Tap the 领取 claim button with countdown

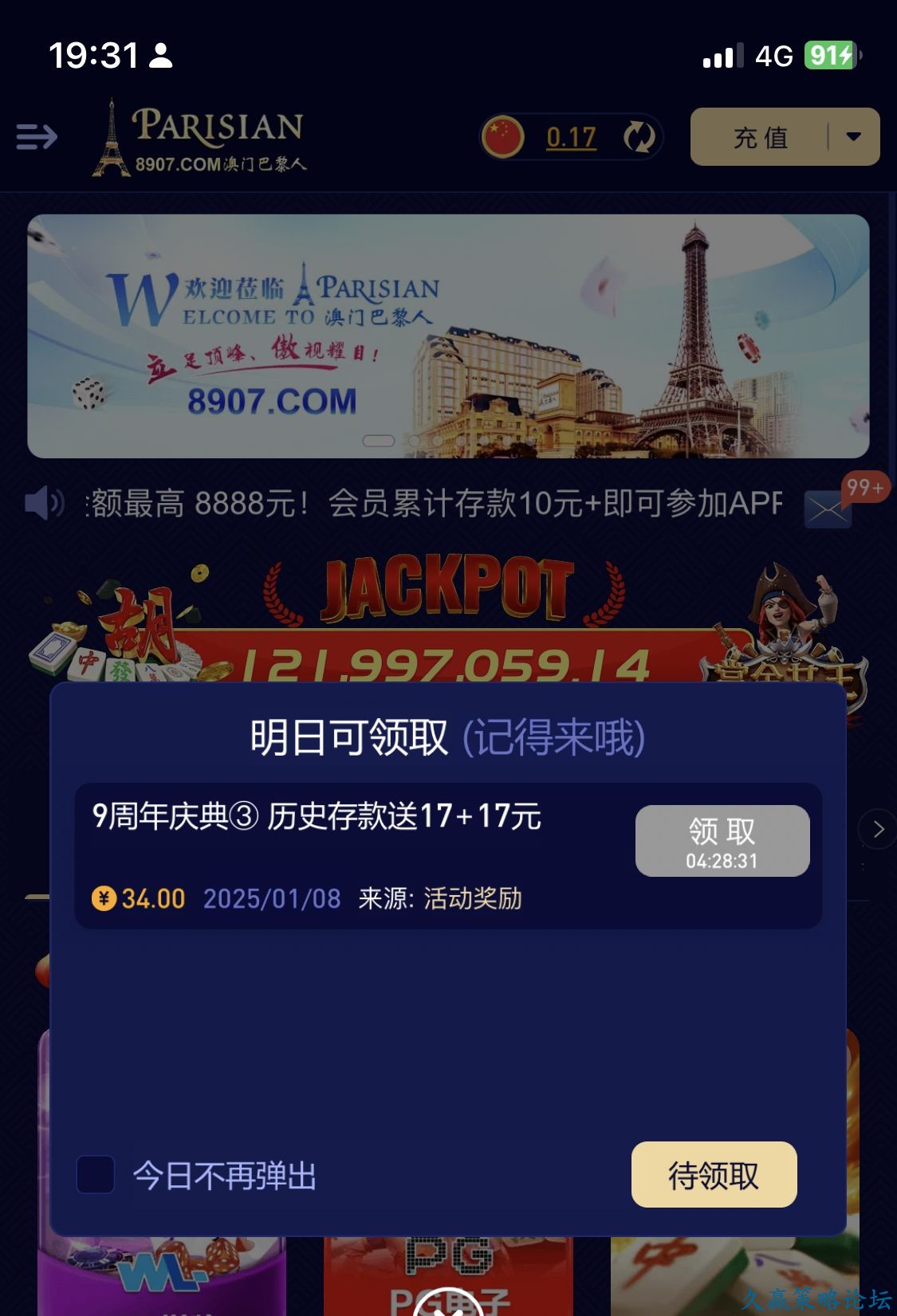[722, 841]
